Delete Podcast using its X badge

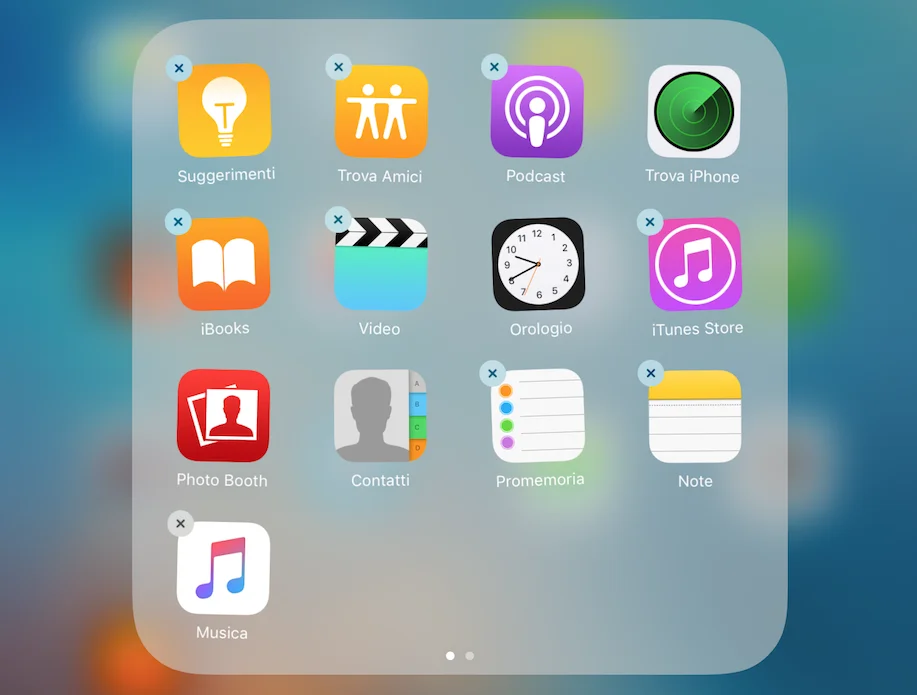pyautogui.click(x=494, y=67)
